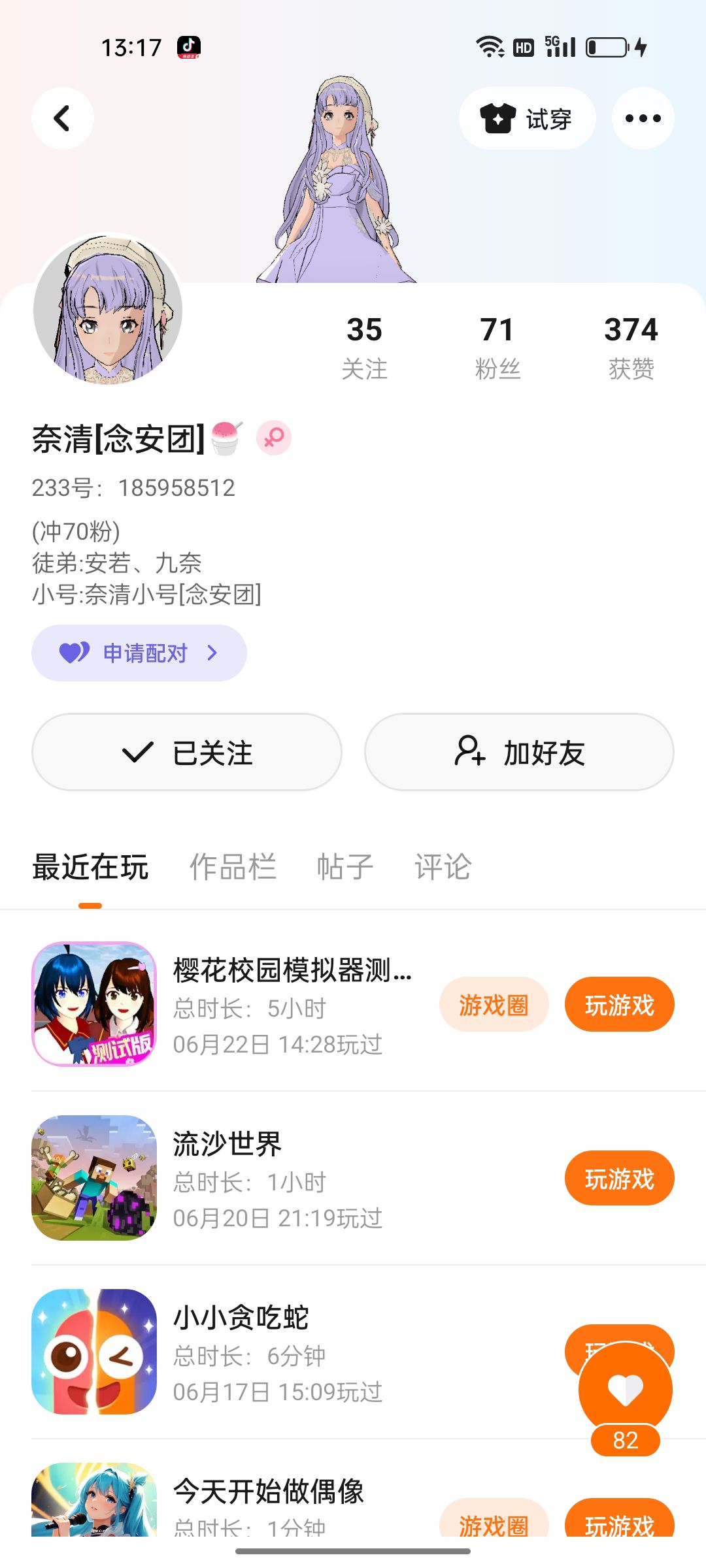The image size is (706, 1568).
Task: Go back using the top-left arrow
Action: click(x=62, y=118)
